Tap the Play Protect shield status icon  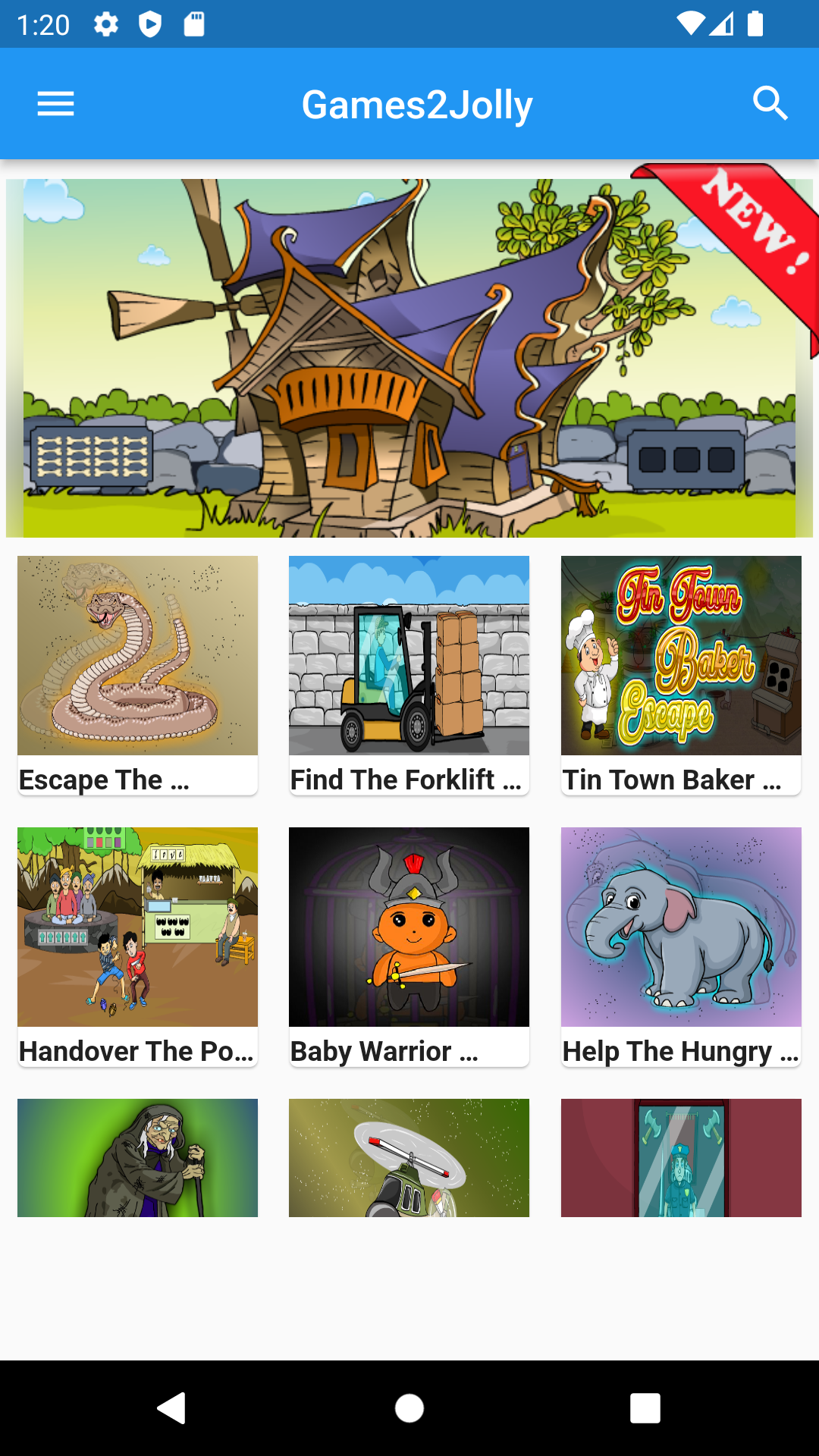(151, 25)
